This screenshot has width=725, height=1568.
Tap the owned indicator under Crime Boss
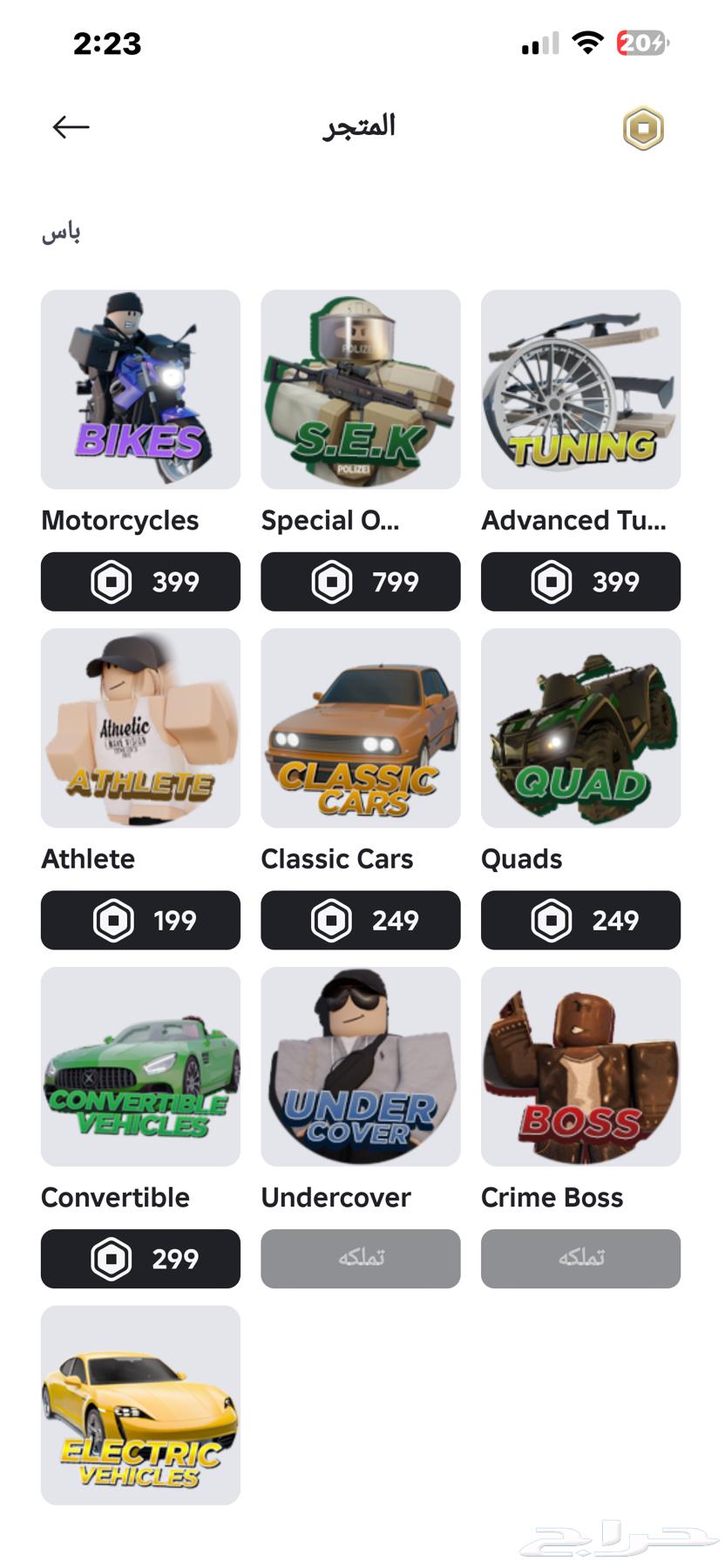(x=580, y=1258)
